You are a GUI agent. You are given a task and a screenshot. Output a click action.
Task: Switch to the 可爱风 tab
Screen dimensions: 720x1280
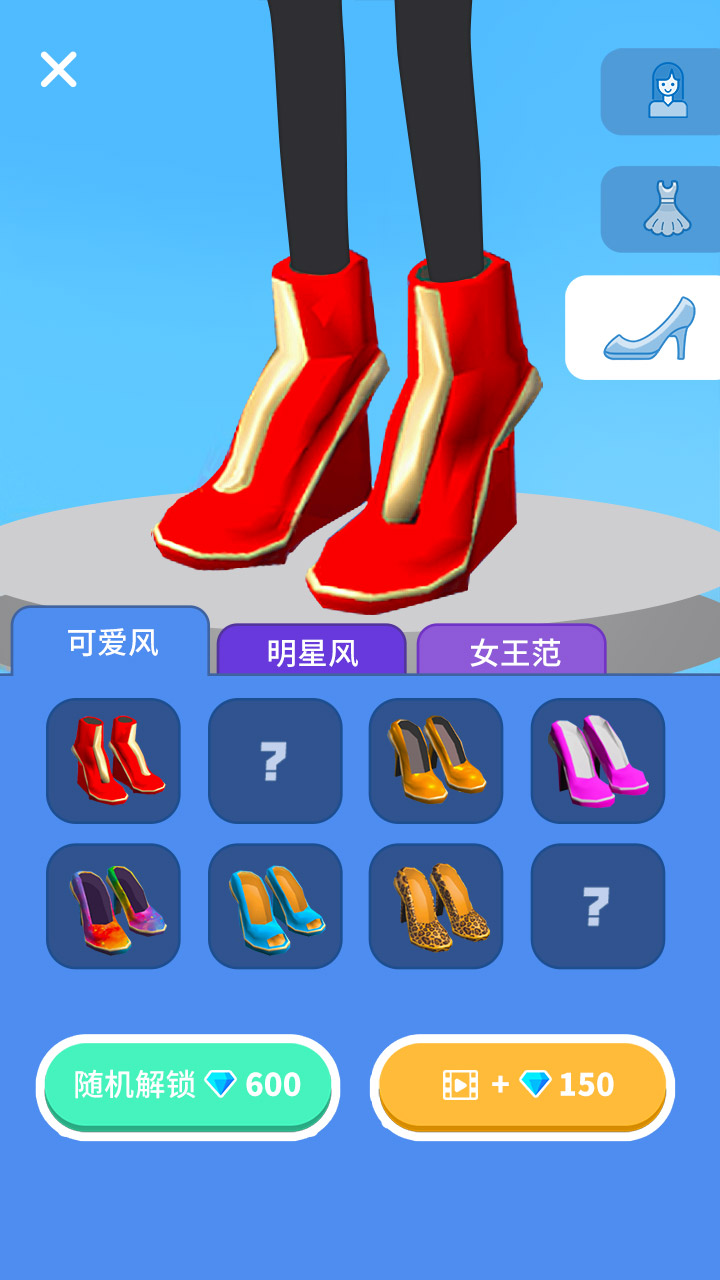tap(112, 643)
